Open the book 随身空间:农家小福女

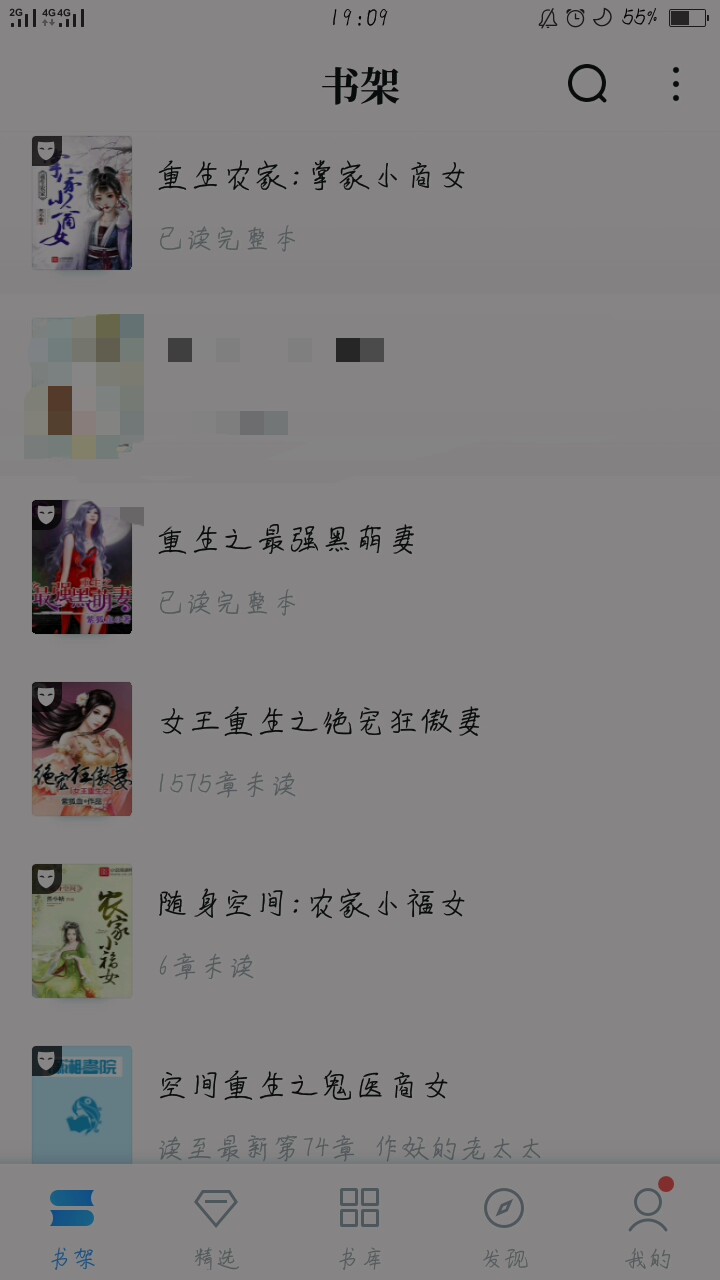click(312, 905)
